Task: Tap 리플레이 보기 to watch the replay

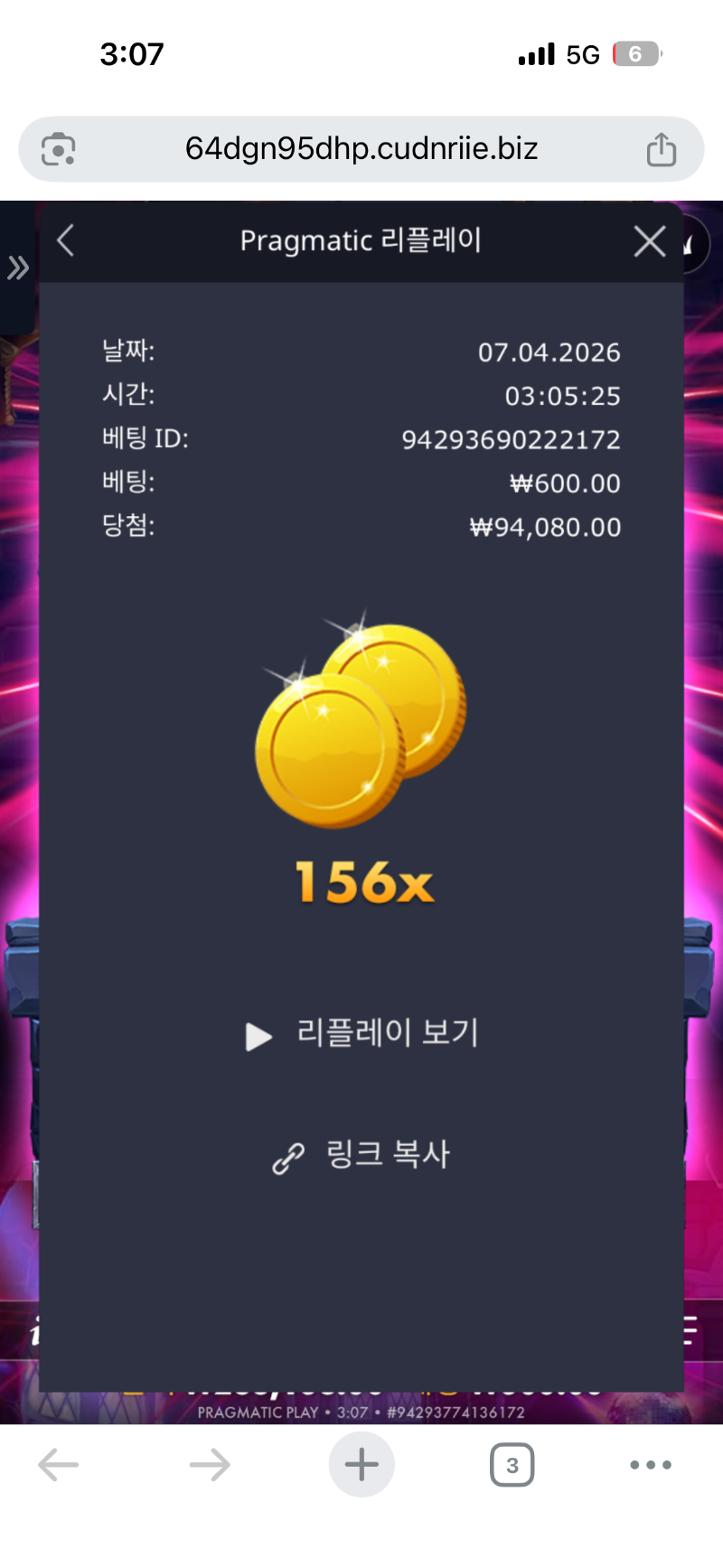Action: [362, 1034]
